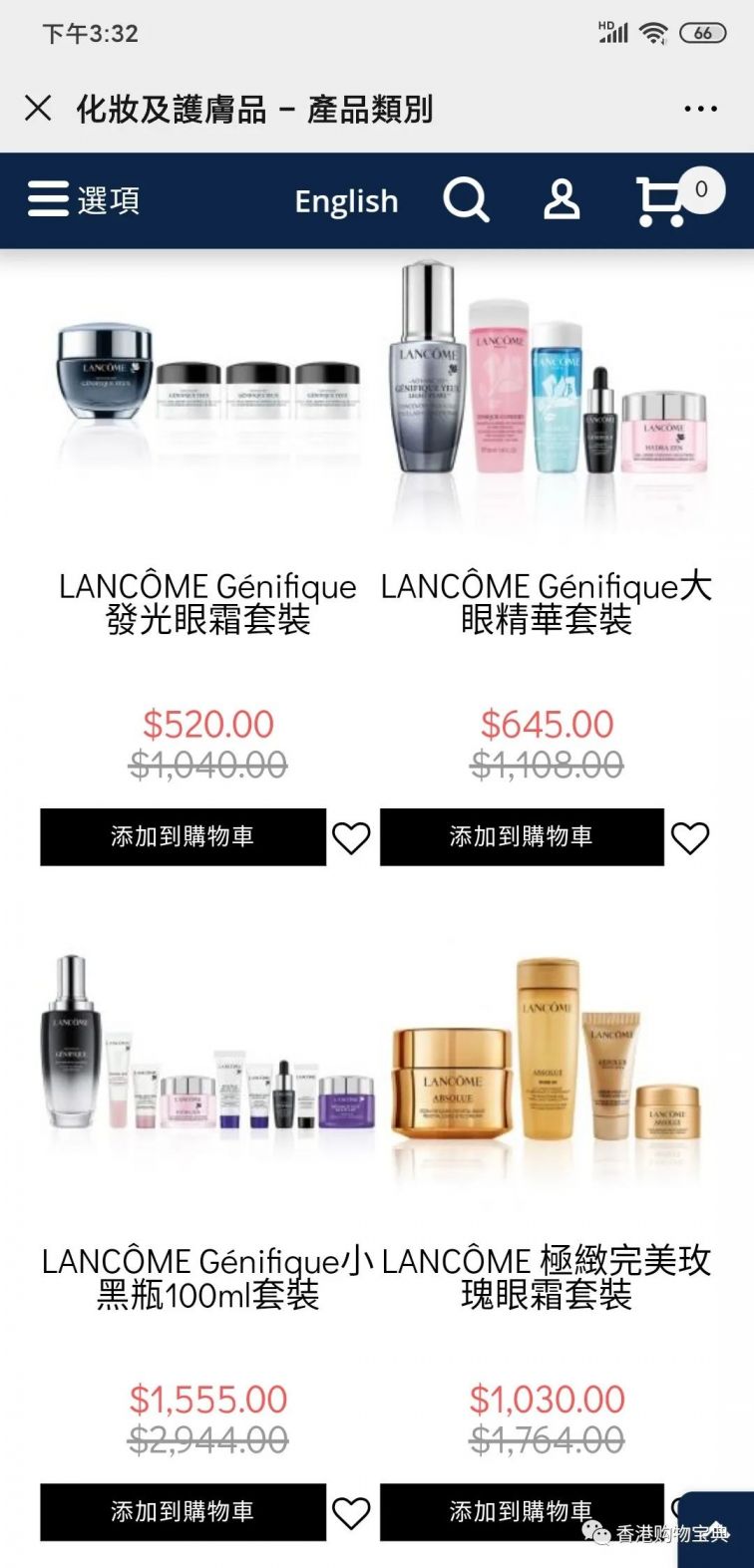This screenshot has width=754, height=1568.
Task: Switch site language to English
Action: pos(346,200)
